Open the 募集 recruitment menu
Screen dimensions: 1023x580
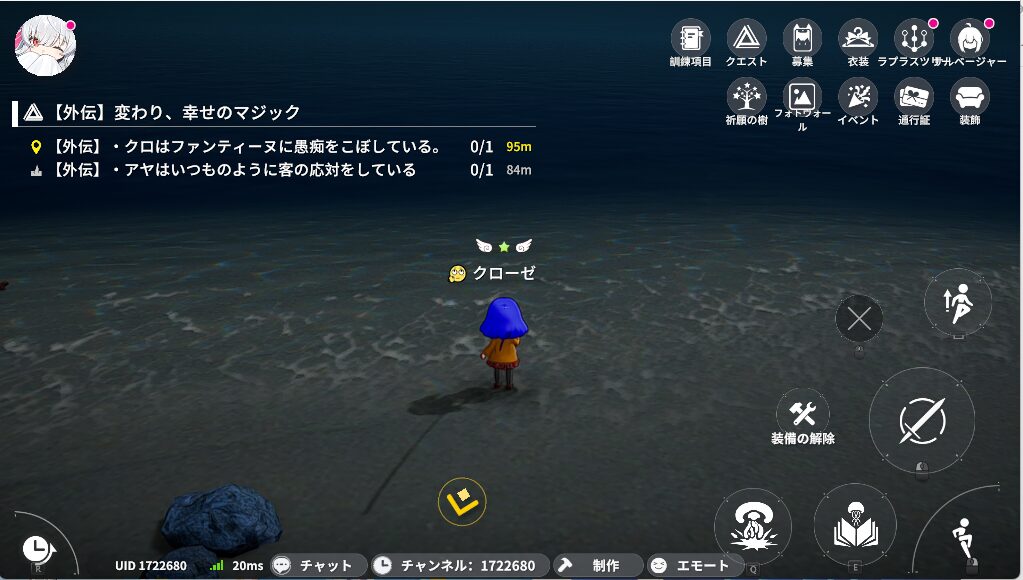coord(802,39)
